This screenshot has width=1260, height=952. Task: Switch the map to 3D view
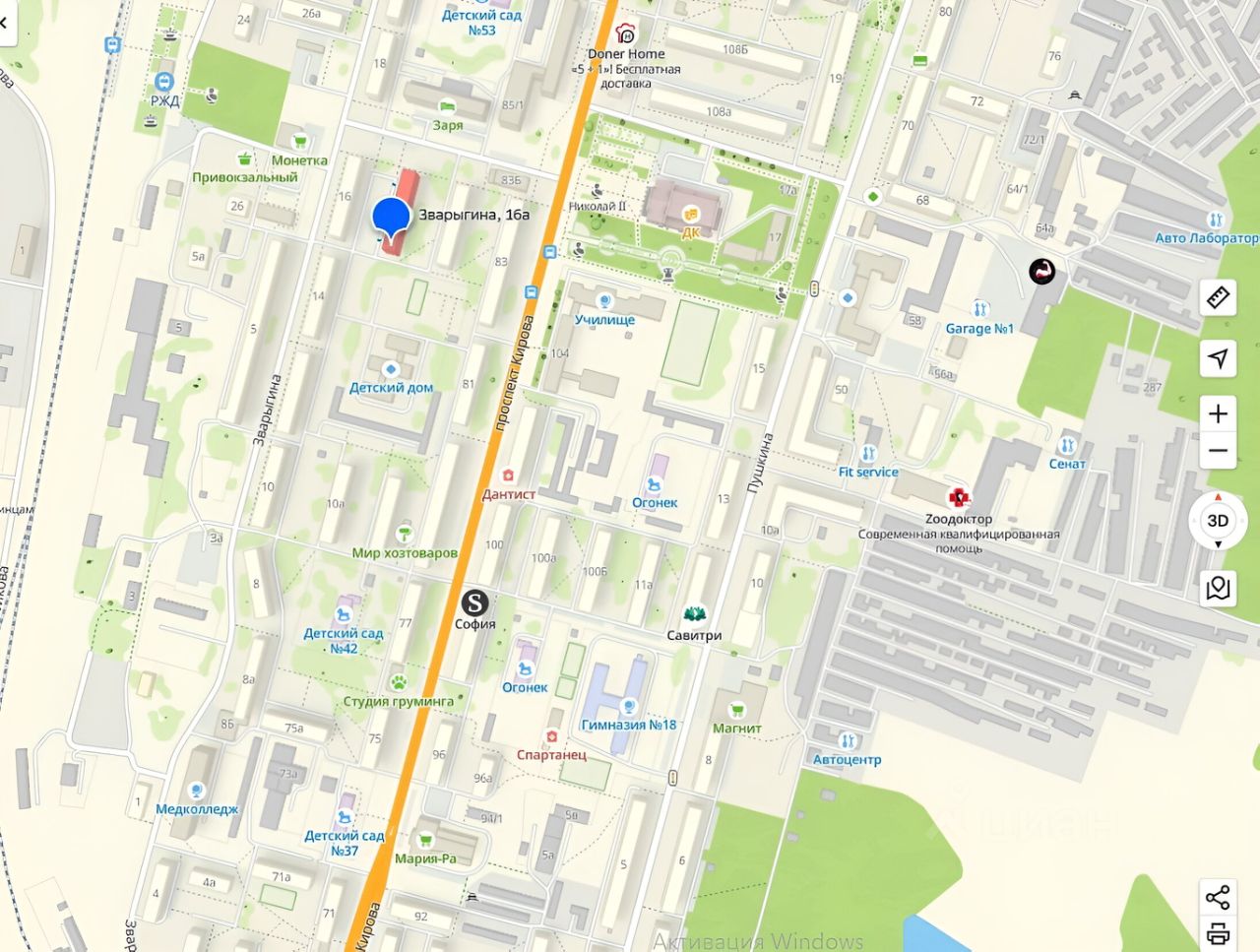point(1218,521)
